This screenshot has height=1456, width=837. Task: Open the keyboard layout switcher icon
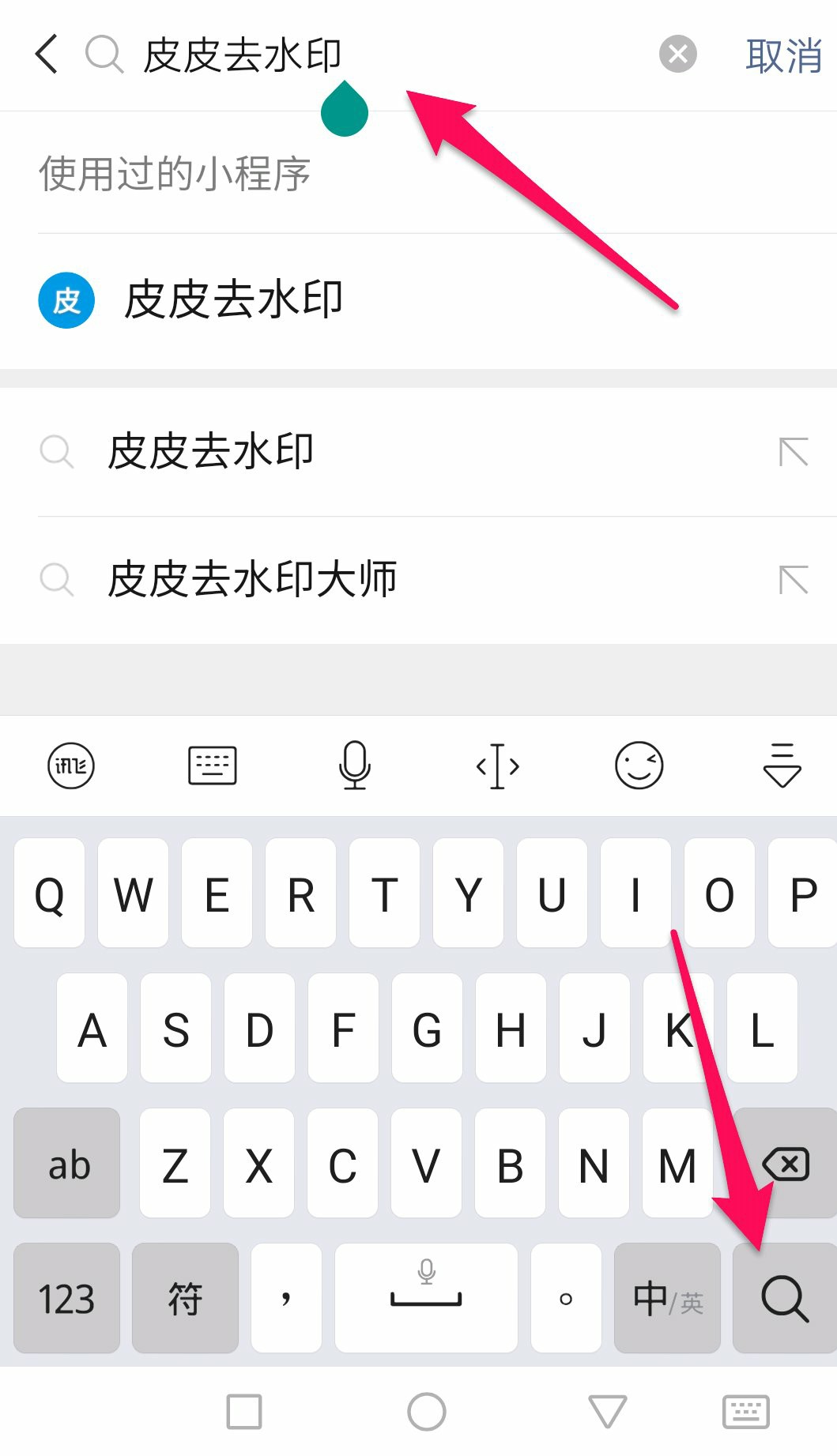pyautogui.click(x=213, y=766)
